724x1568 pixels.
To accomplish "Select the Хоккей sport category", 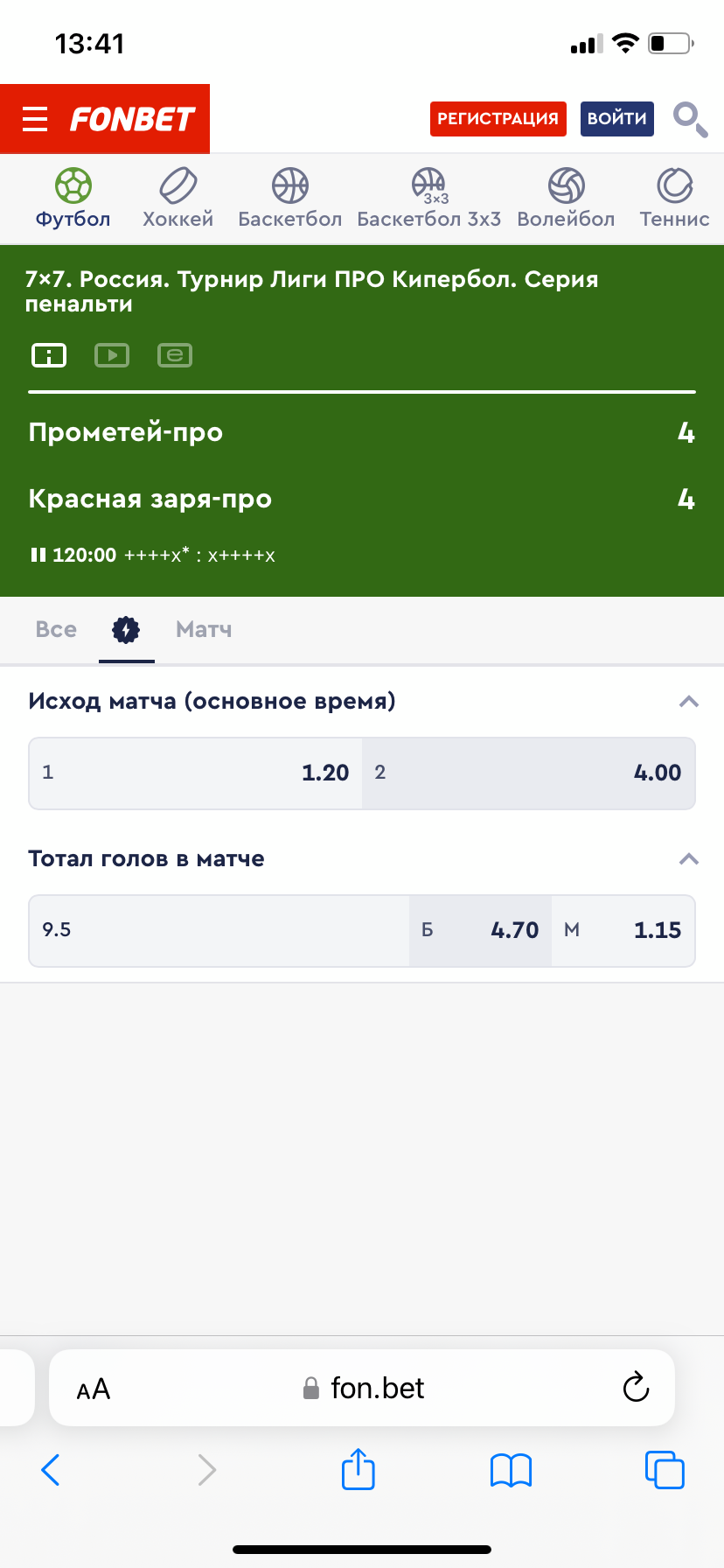I will (x=178, y=199).
